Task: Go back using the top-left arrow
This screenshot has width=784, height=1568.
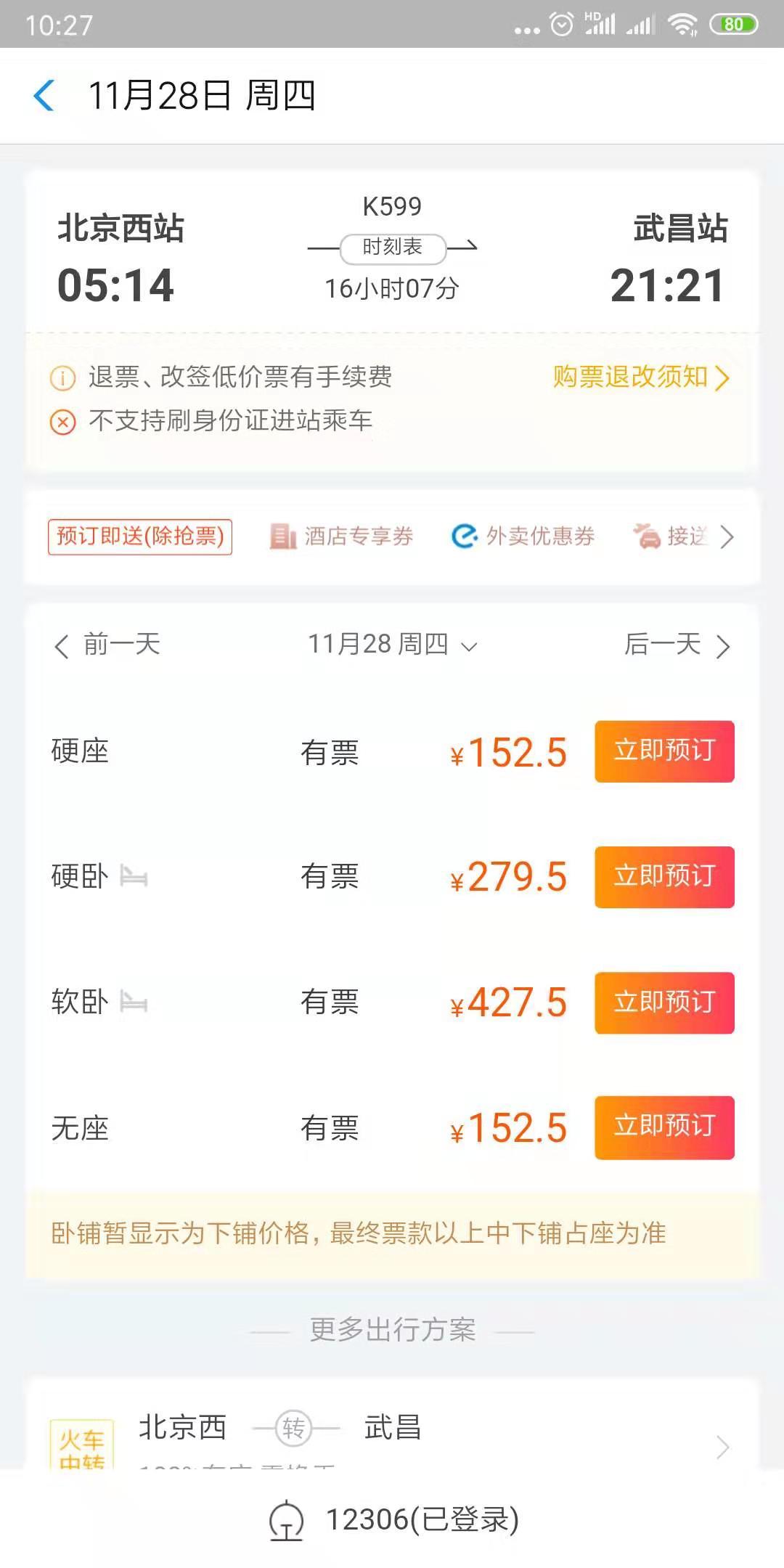Action: pyautogui.click(x=44, y=96)
